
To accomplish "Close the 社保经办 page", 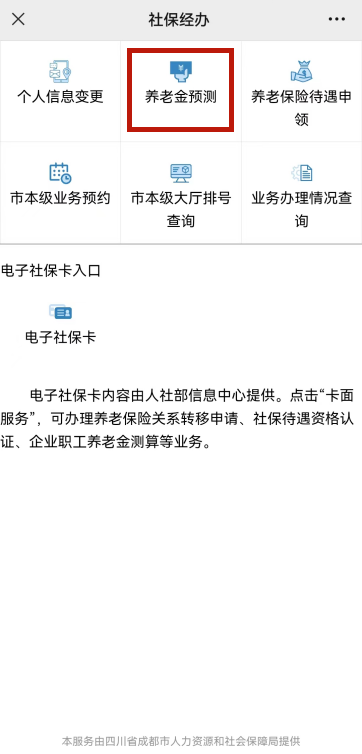I will [x=18, y=20].
